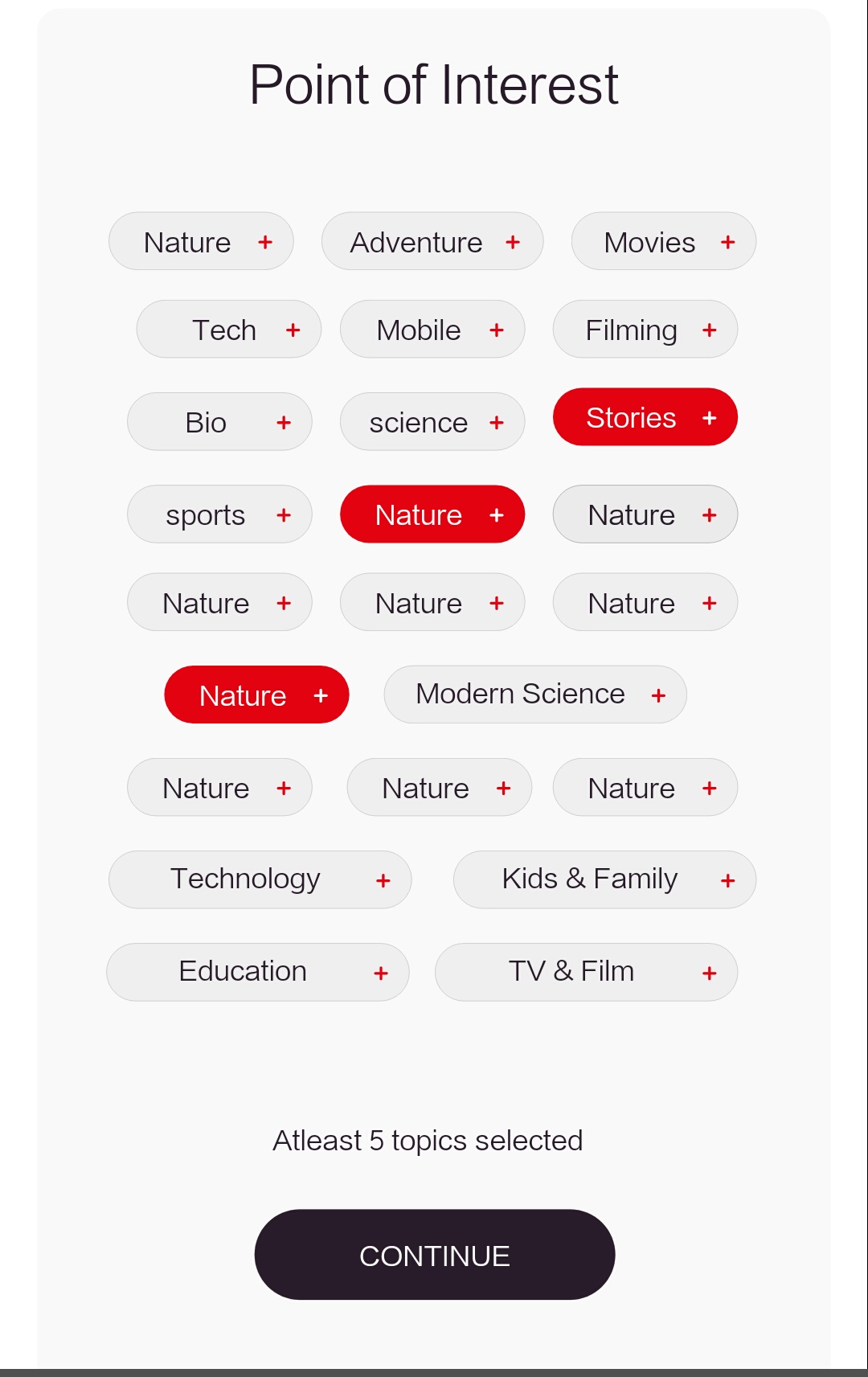Pick the Mobile interest chip

(x=432, y=330)
